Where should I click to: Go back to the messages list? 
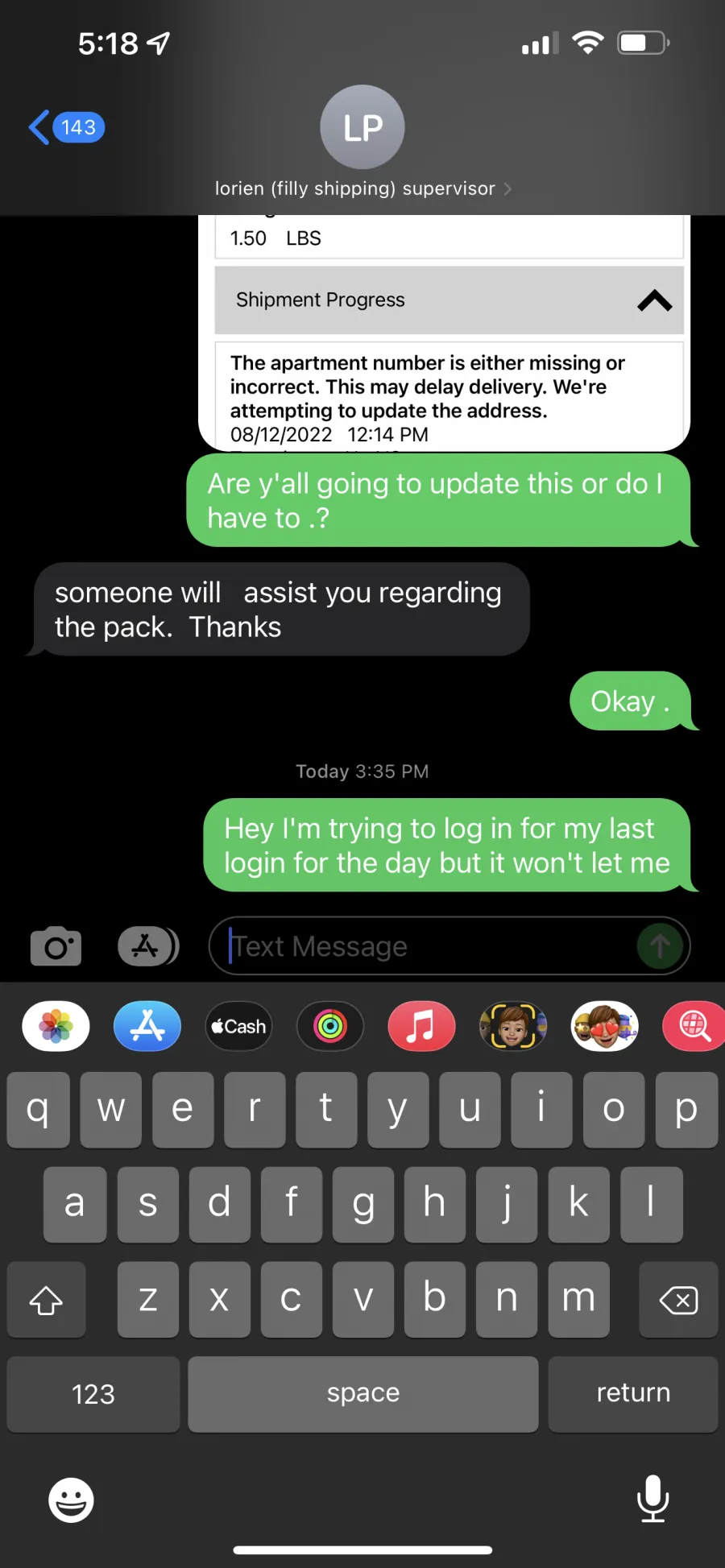(x=67, y=127)
